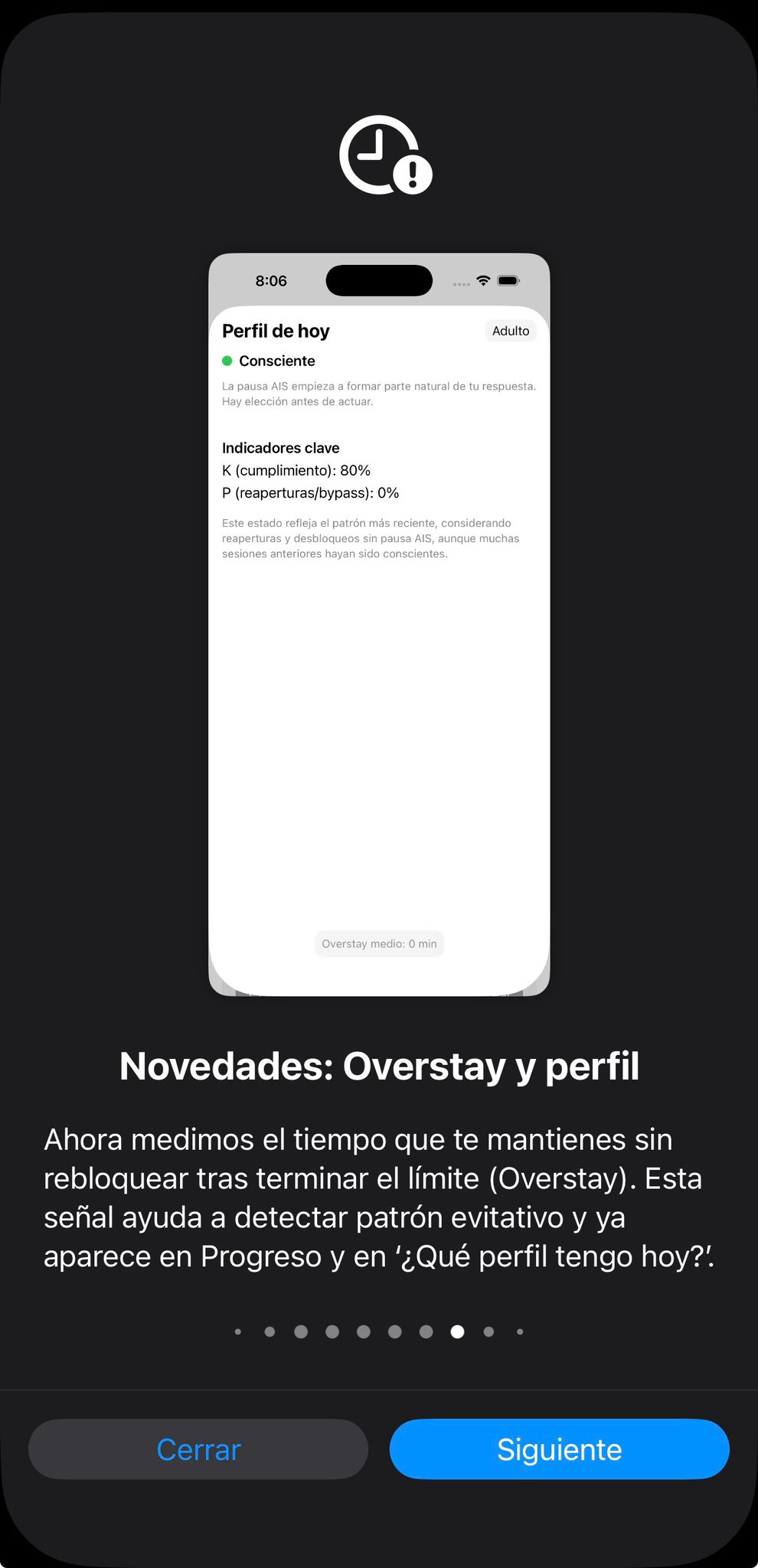
Task: Dismiss the novedades screen with Cerrar
Action: pos(198,1449)
